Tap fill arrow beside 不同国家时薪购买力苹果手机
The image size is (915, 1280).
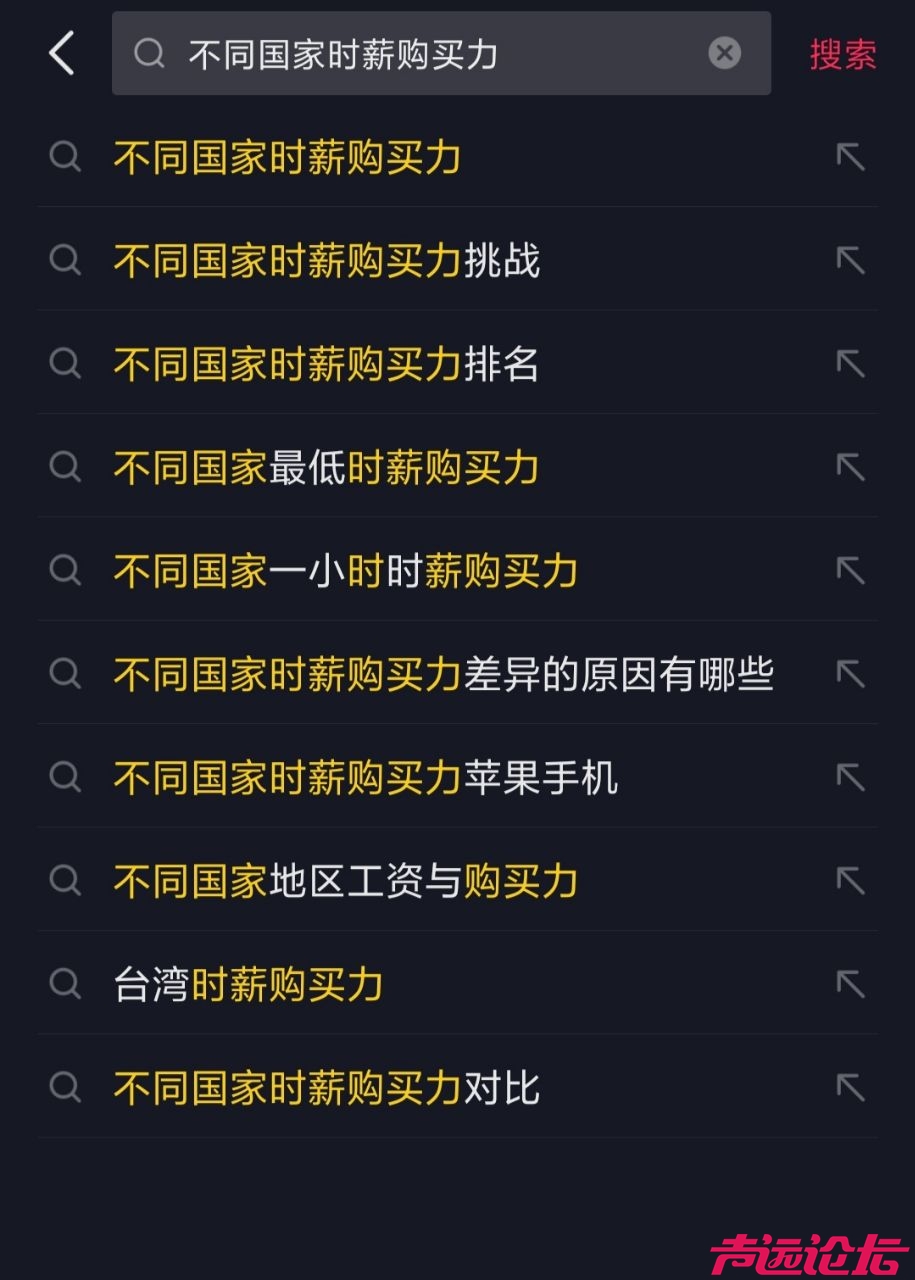click(x=850, y=777)
